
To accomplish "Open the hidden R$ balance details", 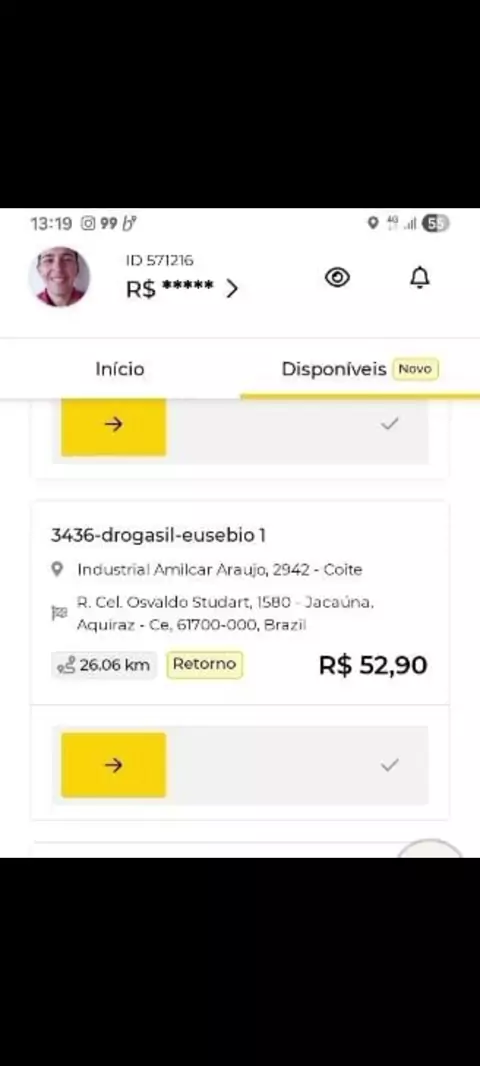I will (182, 289).
